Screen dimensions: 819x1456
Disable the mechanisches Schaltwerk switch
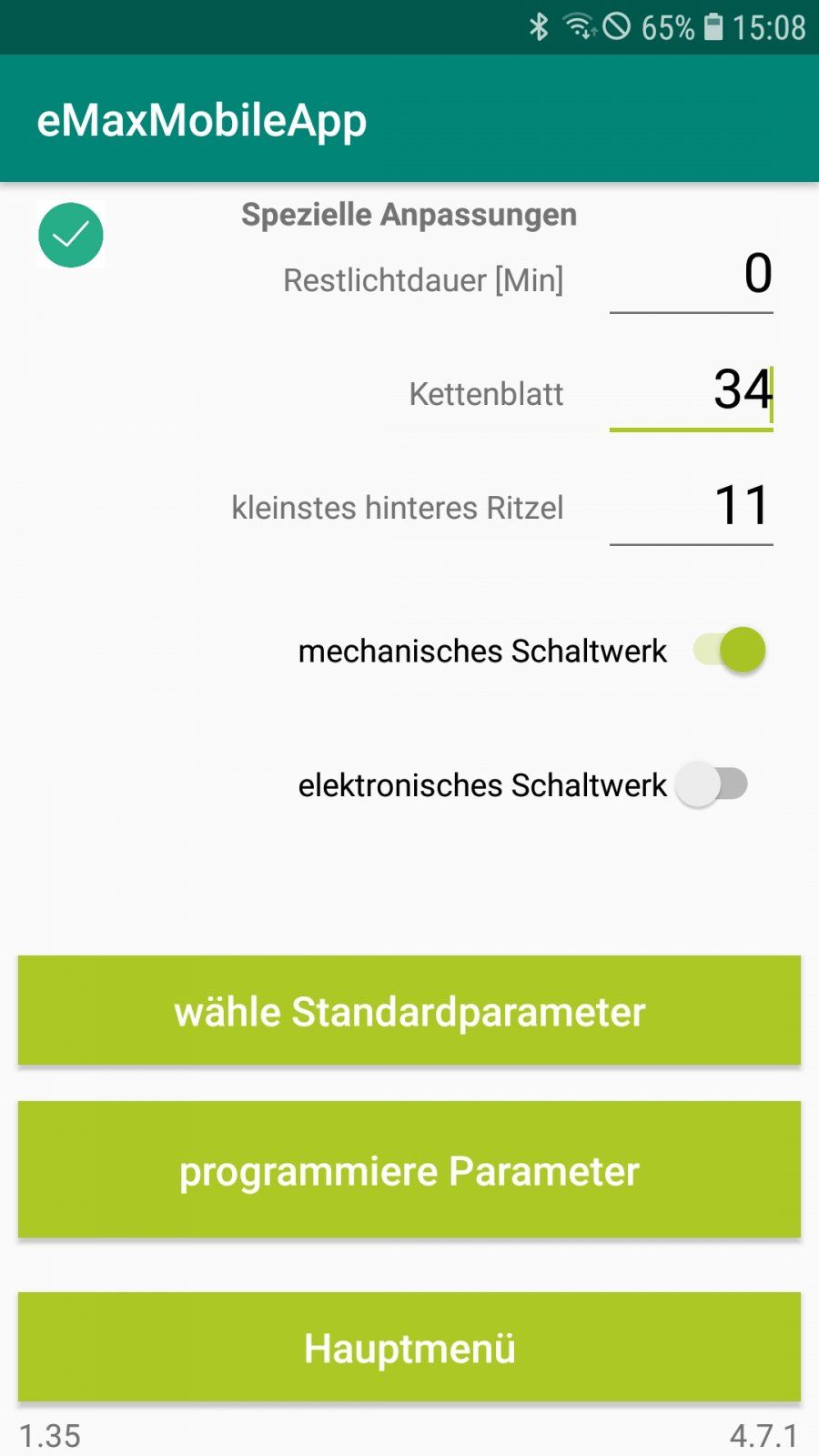tap(729, 650)
